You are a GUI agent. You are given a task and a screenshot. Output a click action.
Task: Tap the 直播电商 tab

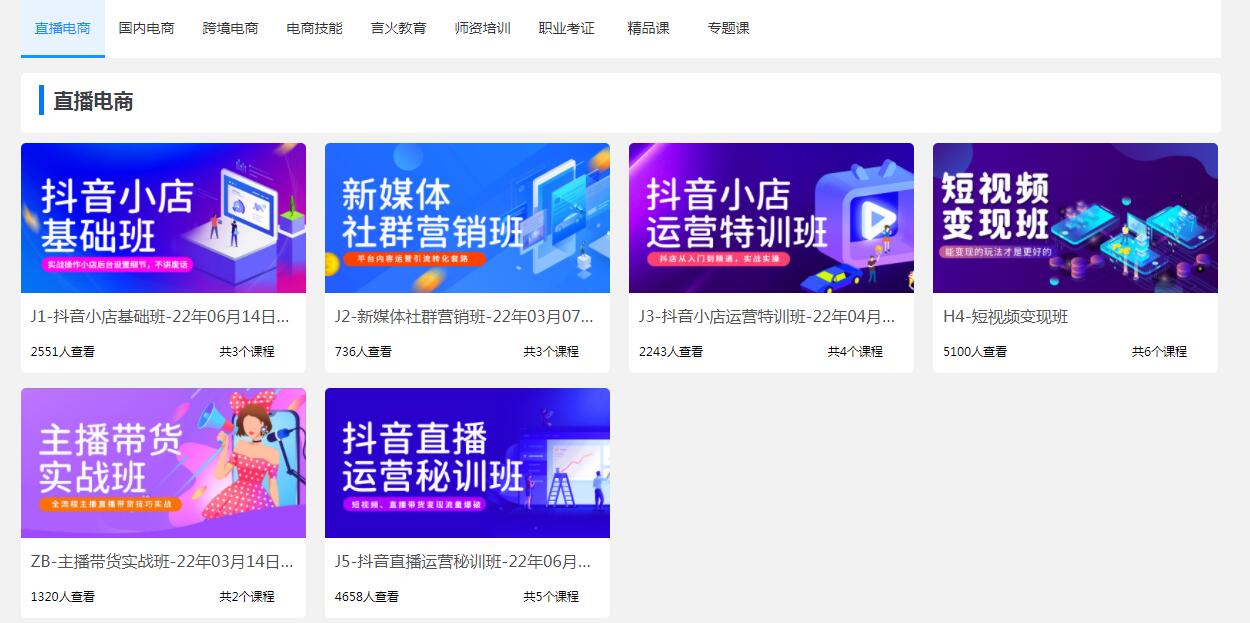pyautogui.click(x=62, y=28)
